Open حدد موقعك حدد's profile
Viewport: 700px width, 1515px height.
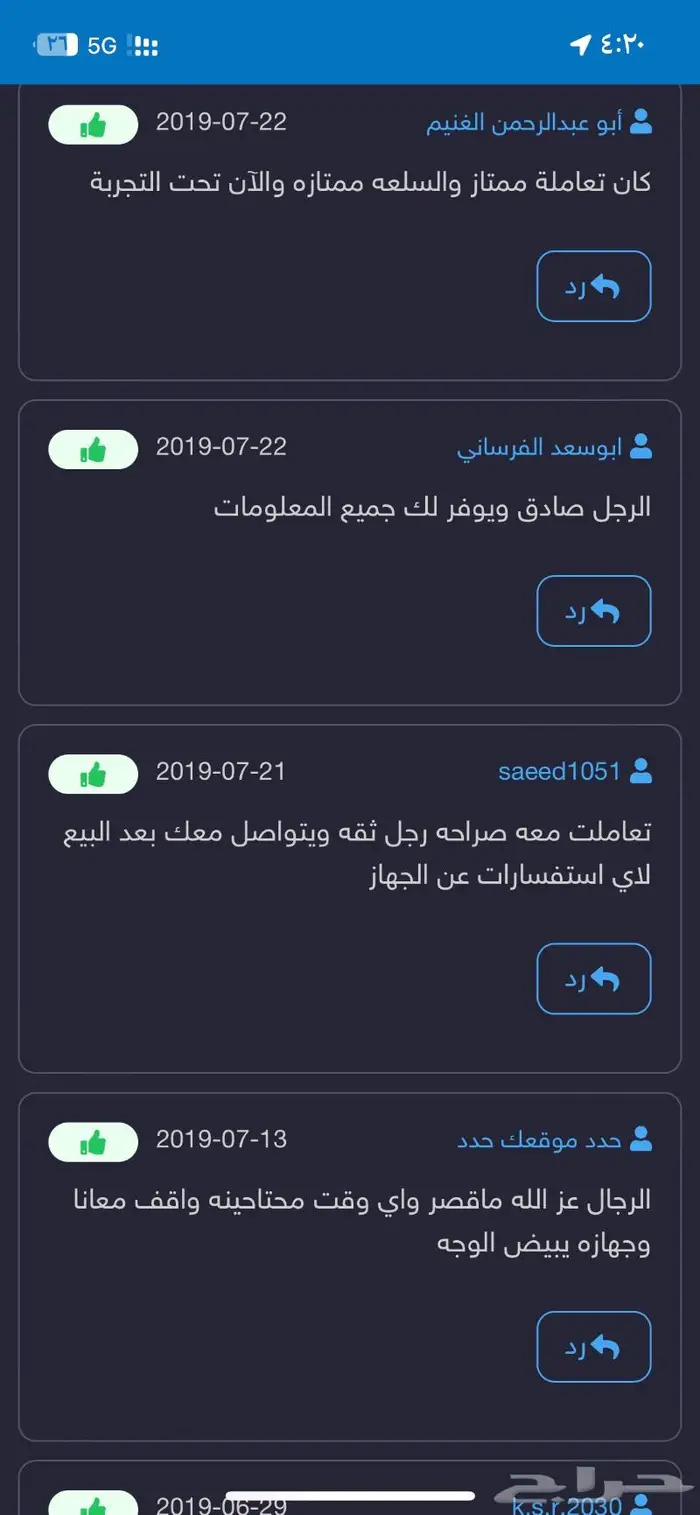[553, 1140]
